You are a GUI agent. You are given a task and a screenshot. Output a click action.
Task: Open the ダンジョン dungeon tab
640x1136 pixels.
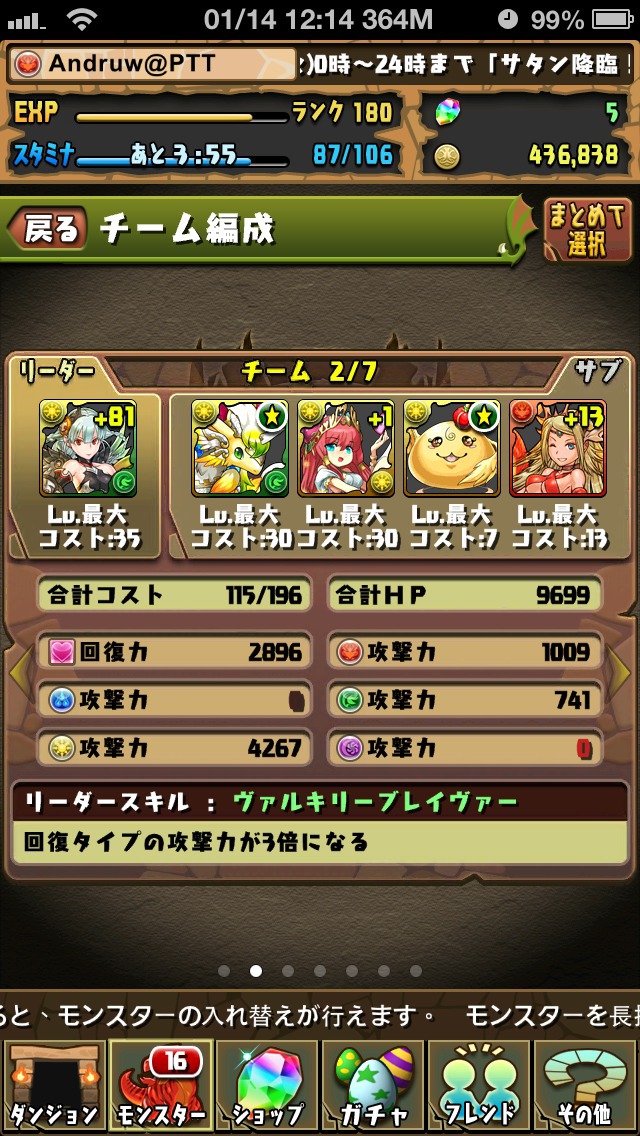53,1086
